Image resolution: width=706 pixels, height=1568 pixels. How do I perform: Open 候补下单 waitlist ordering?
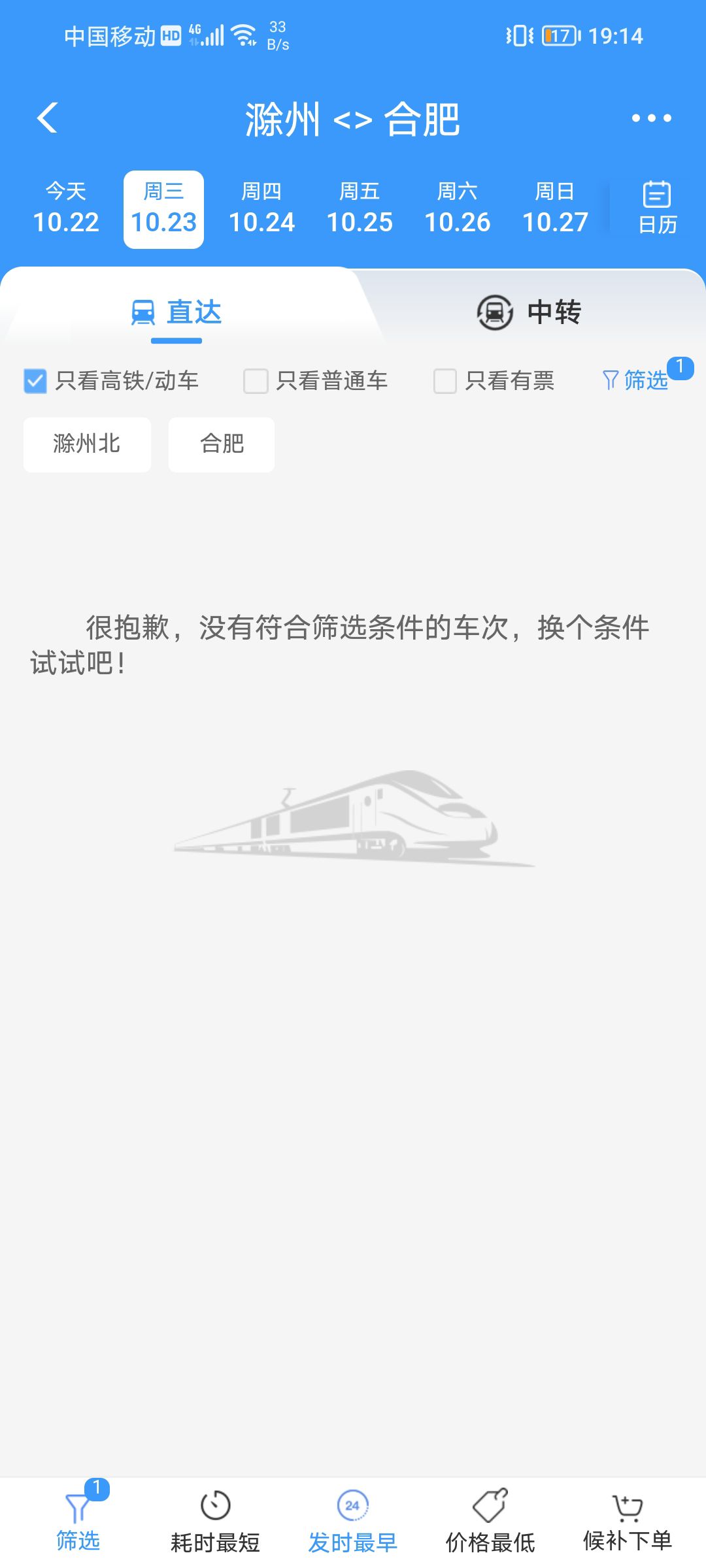coord(628,1522)
